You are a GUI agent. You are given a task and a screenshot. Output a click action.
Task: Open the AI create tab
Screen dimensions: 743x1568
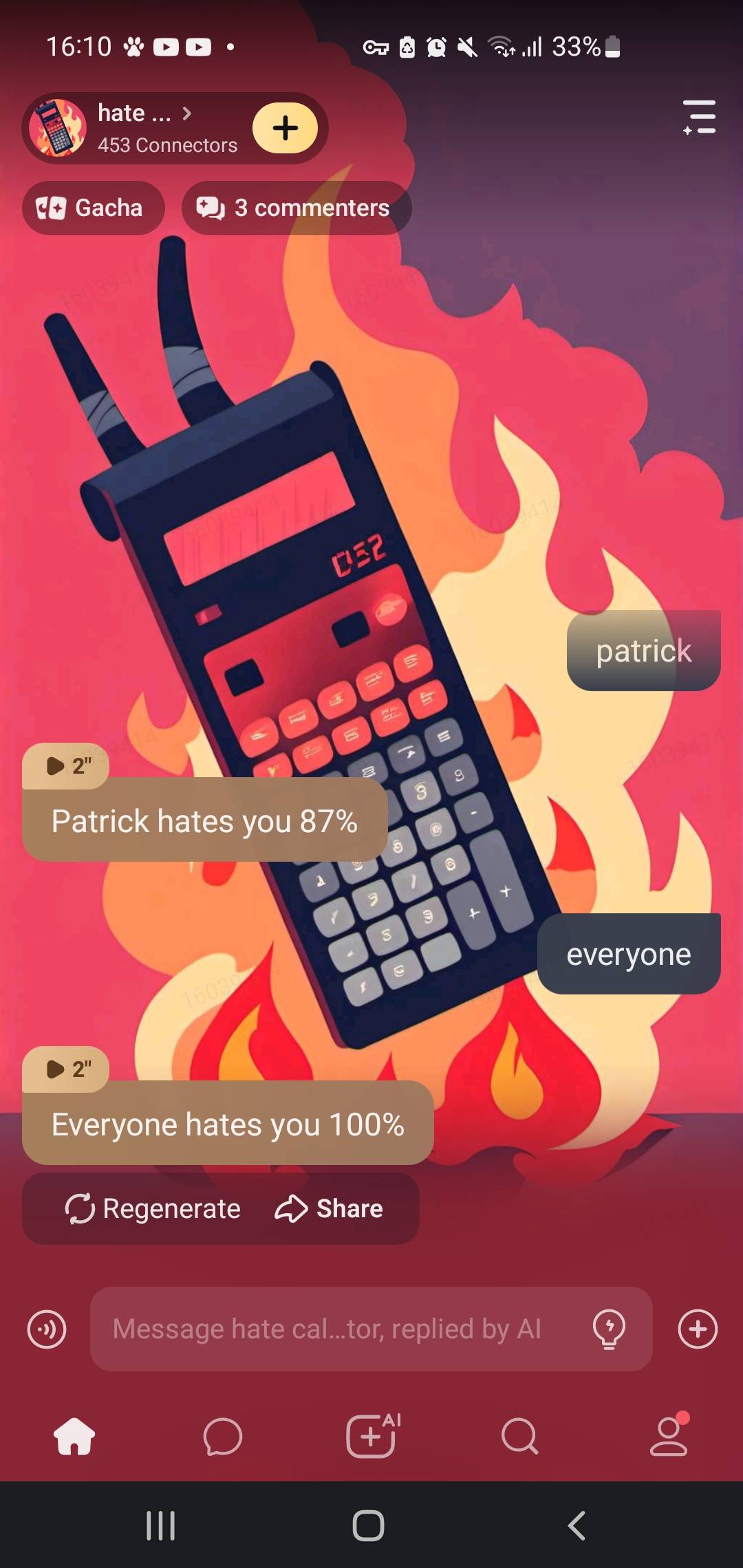click(x=371, y=1436)
